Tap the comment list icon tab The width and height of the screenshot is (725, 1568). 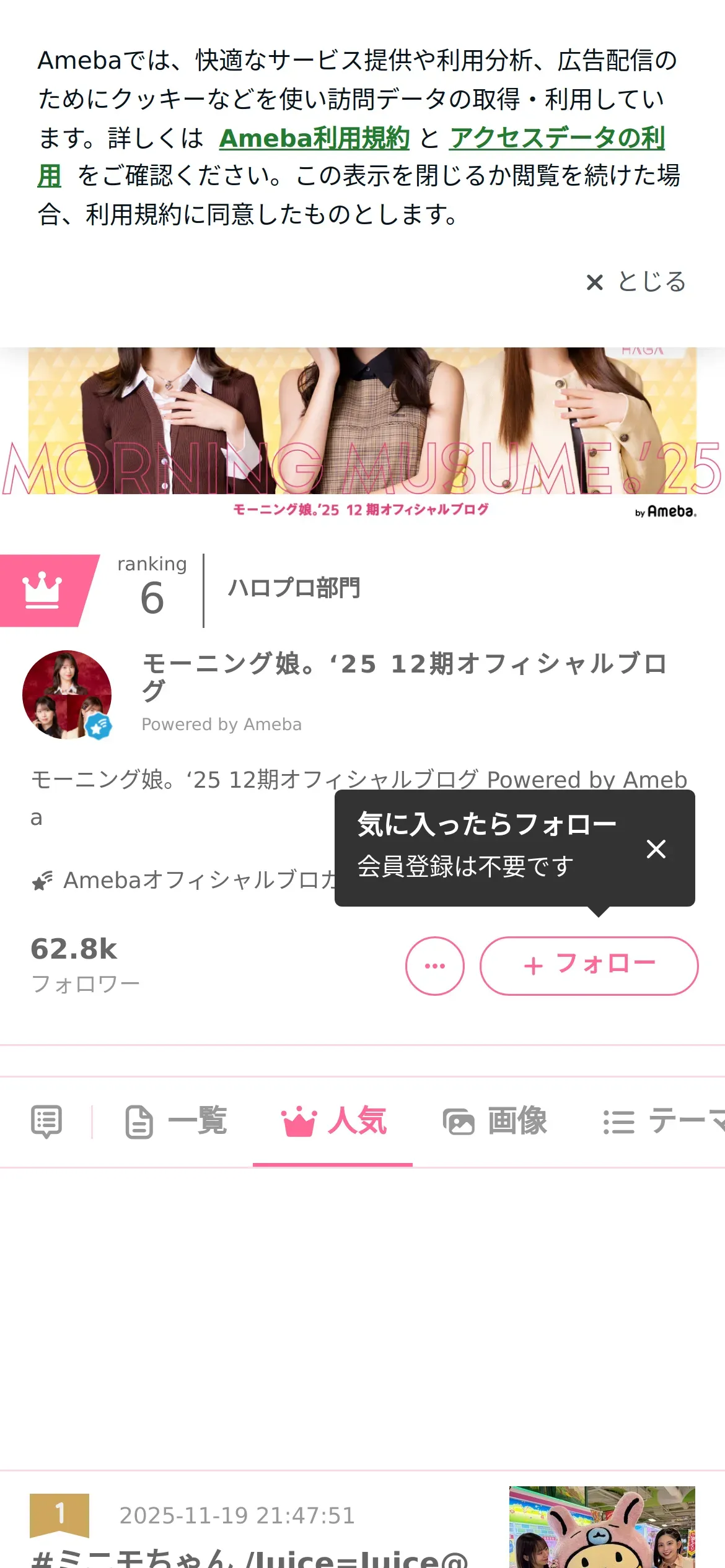46,1121
